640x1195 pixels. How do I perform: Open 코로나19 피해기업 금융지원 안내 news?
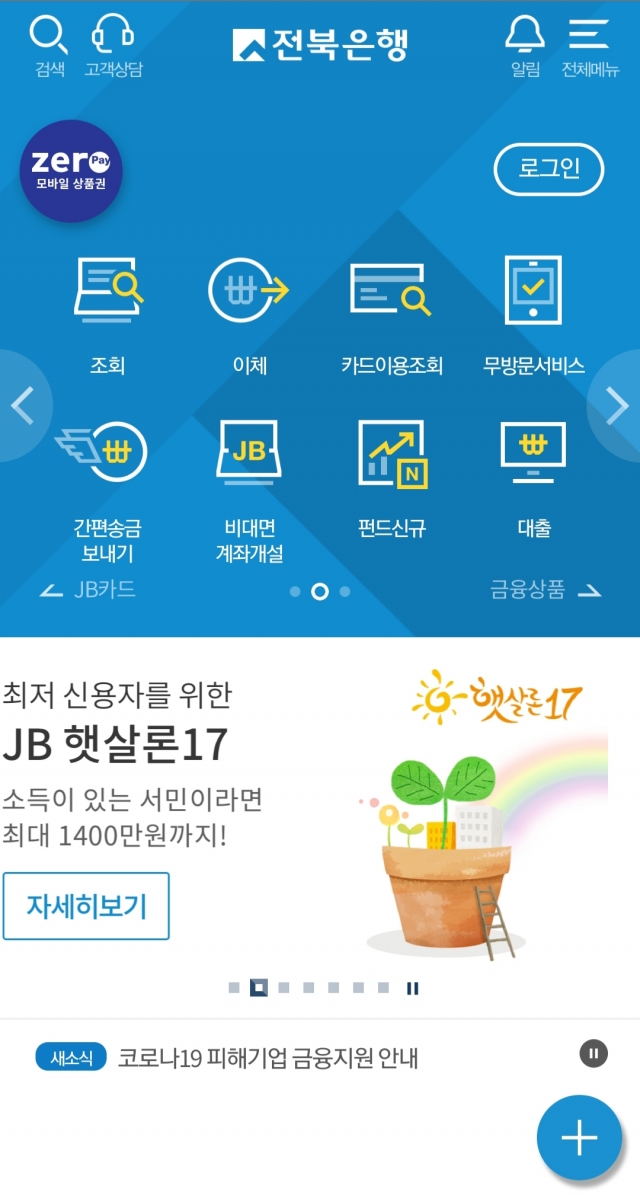coord(268,1057)
